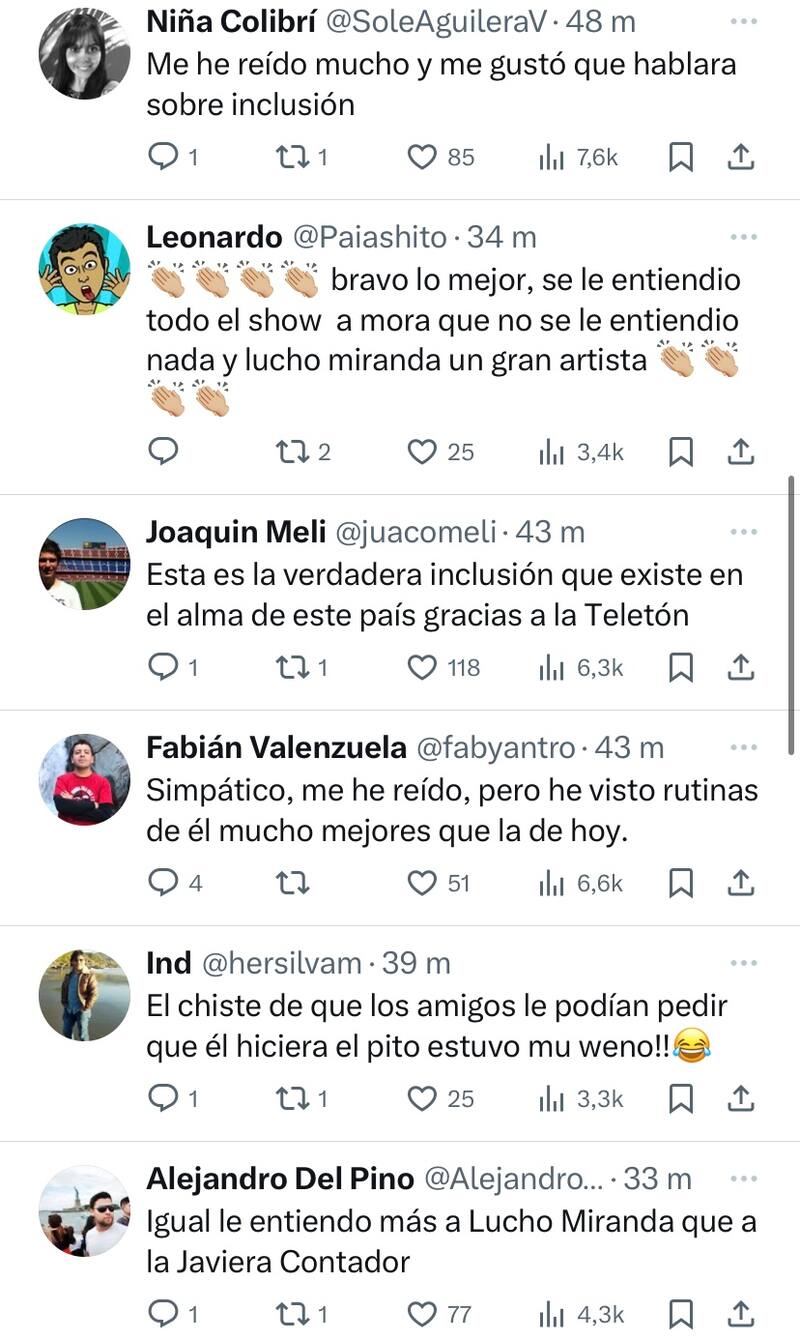The height and width of the screenshot is (1340, 800).
Task: Like Niña Colibrí's tweet about inclusión
Action: click(x=421, y=157)
